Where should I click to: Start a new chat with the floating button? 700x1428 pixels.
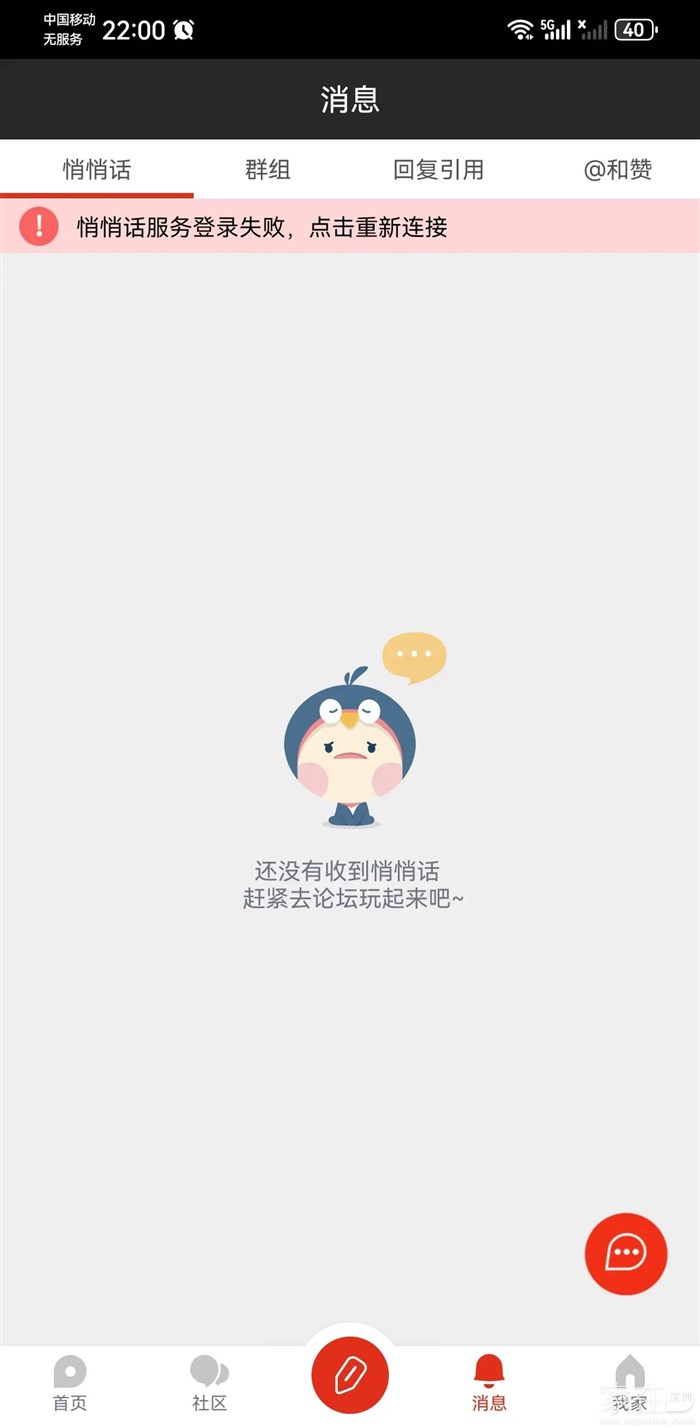(x=626, y=1253)
